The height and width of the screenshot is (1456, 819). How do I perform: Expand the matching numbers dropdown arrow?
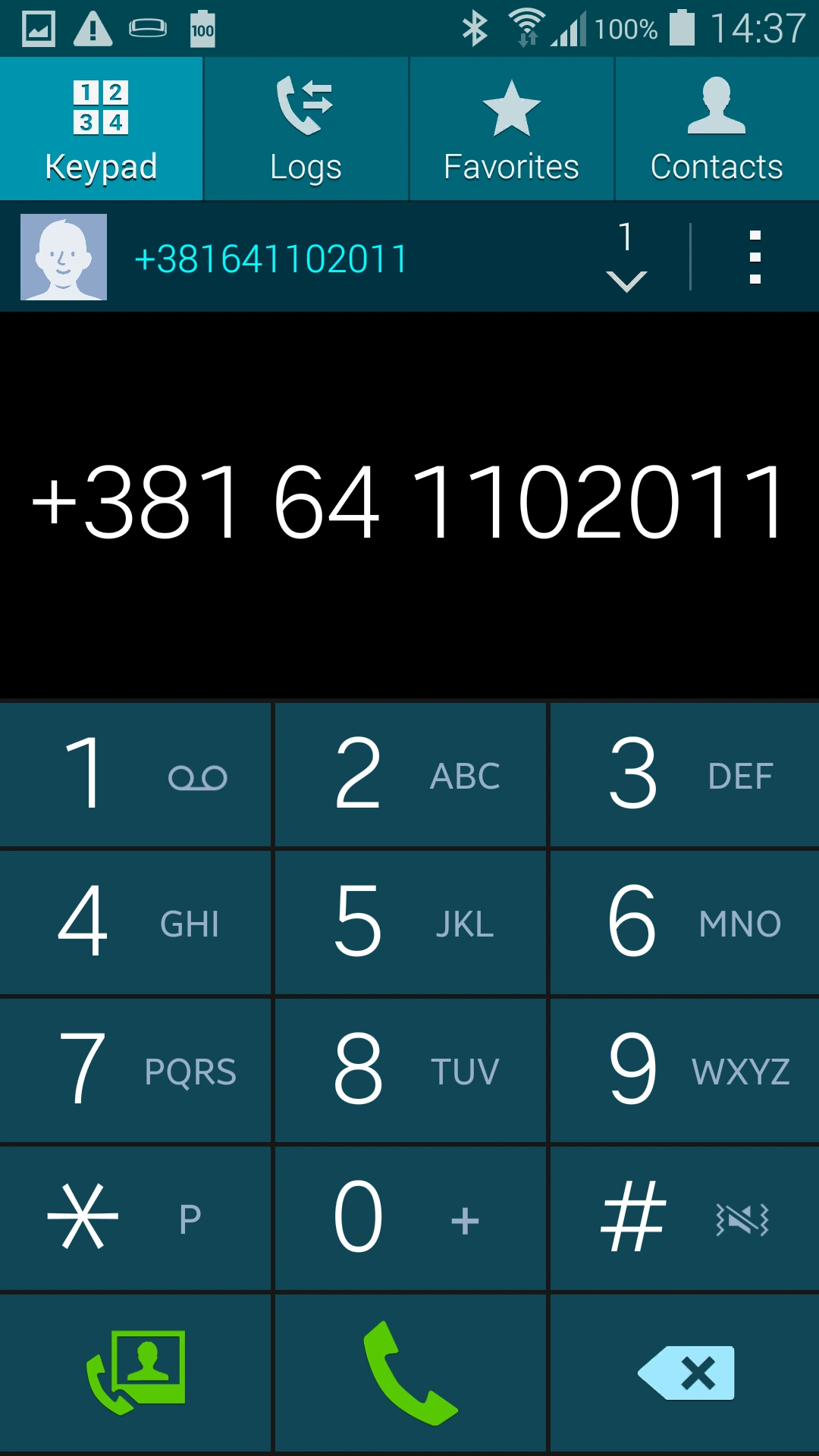(x=626, y=258)
